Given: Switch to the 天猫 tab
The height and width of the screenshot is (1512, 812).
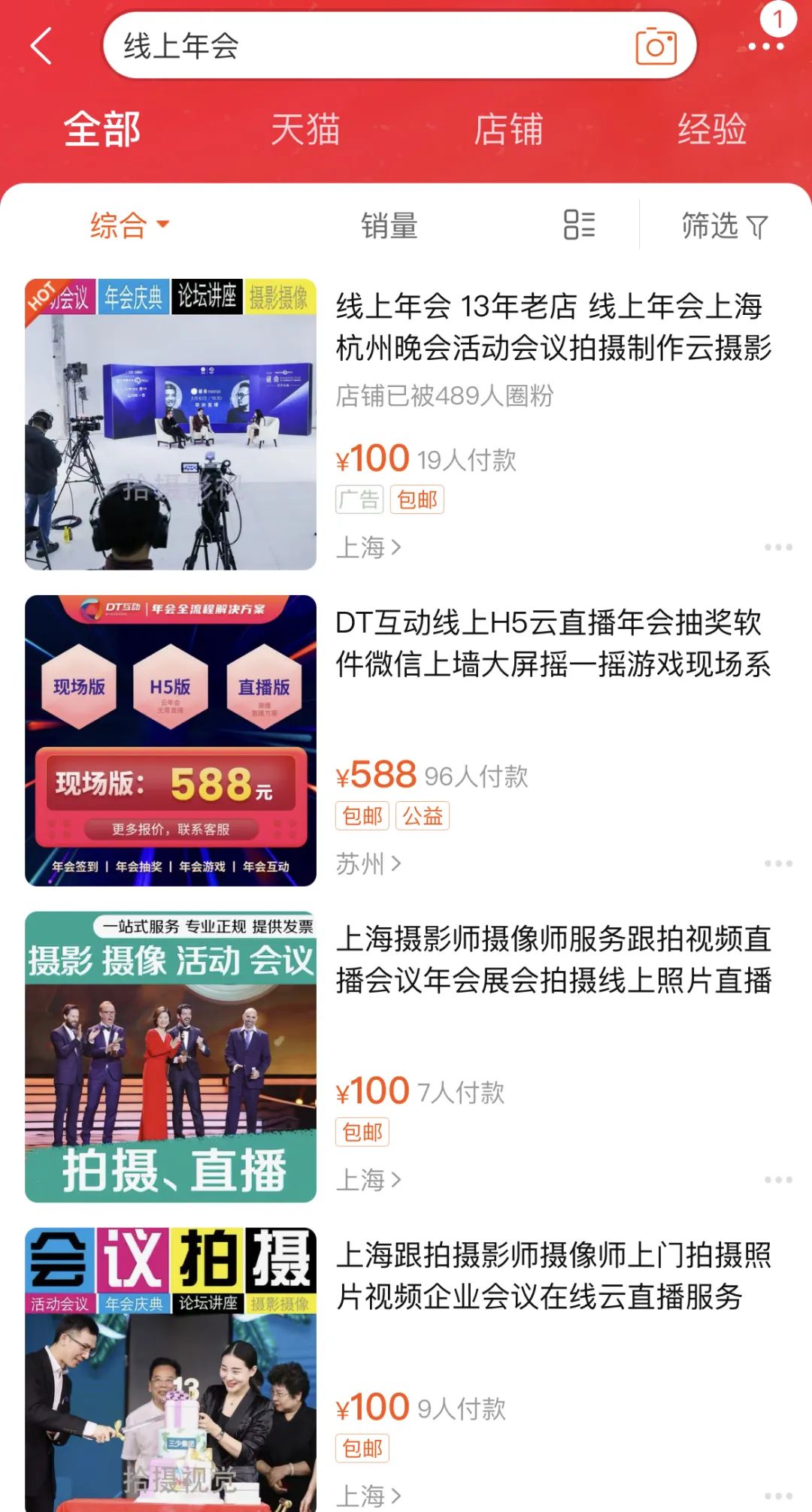Looking at the screenshot, I should pos(305,129).
